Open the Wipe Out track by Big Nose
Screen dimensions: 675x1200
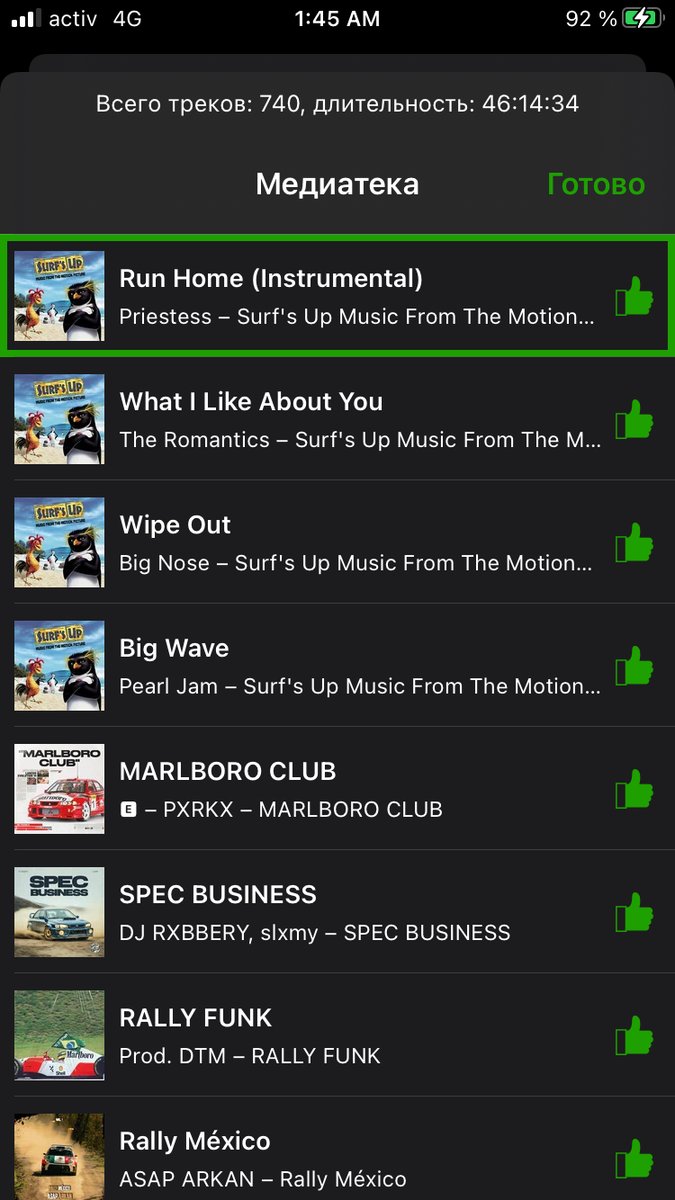tap(337, 542)
